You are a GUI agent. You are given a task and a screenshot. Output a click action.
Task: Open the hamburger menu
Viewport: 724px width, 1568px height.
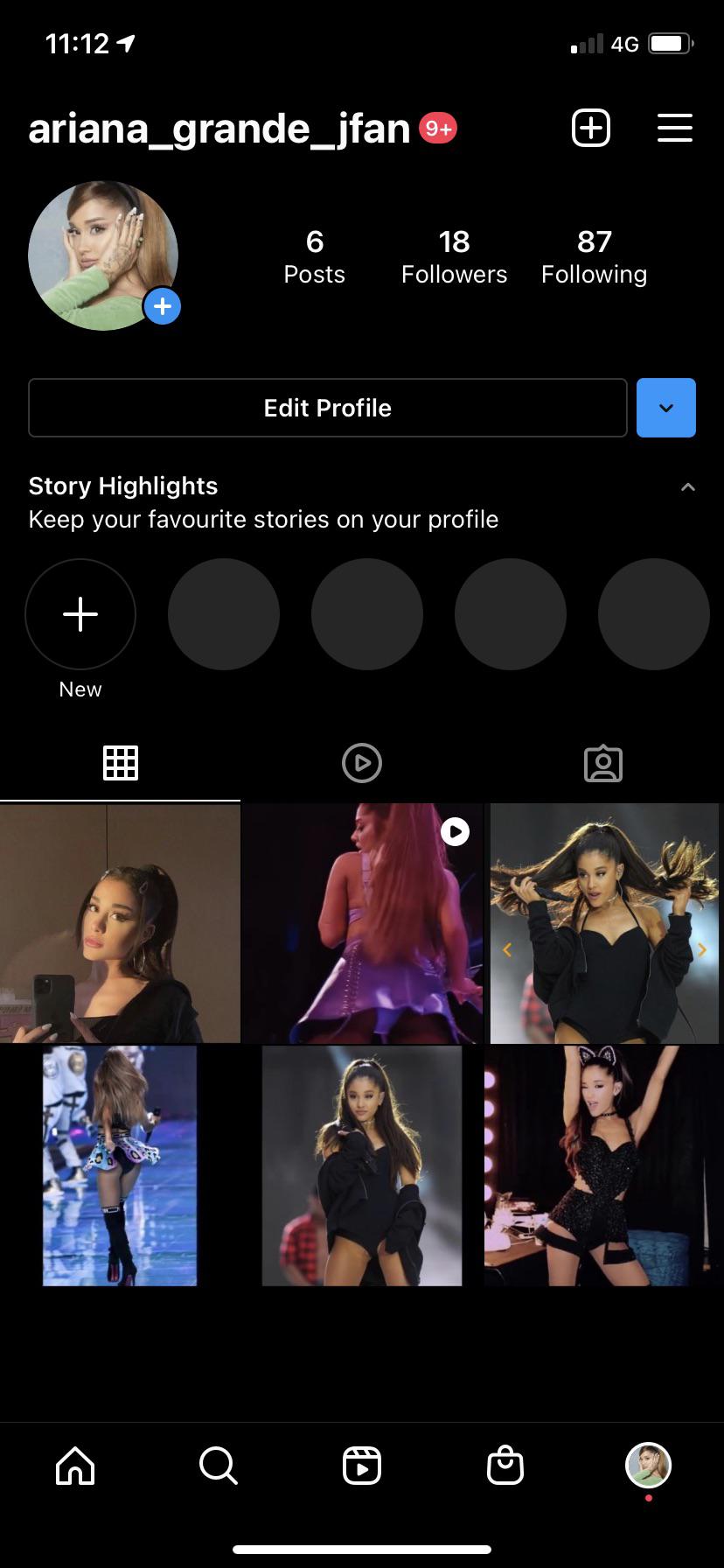click(674, 128)
